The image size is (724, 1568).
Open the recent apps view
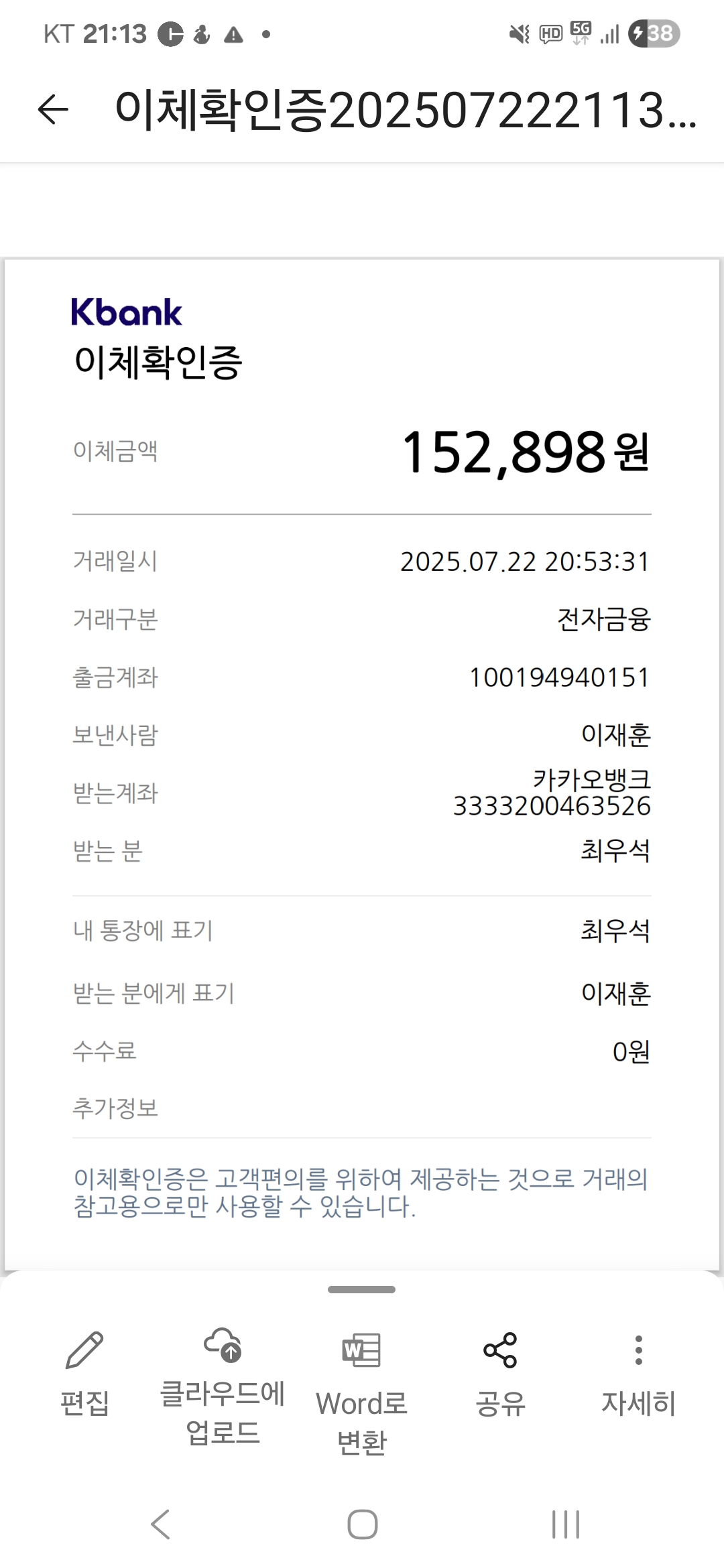[x=565, y=1524]
